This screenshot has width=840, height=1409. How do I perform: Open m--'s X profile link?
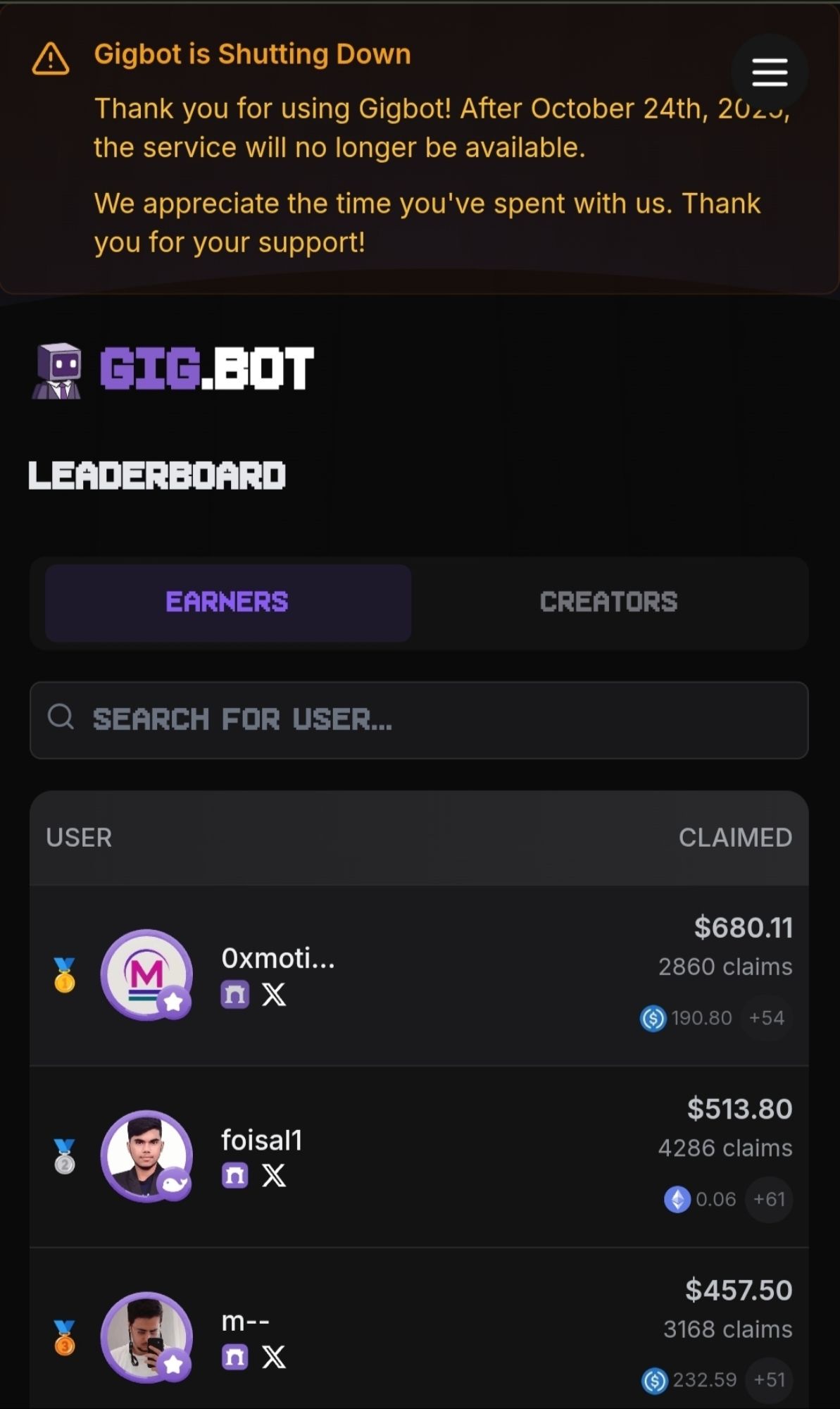274,1357
